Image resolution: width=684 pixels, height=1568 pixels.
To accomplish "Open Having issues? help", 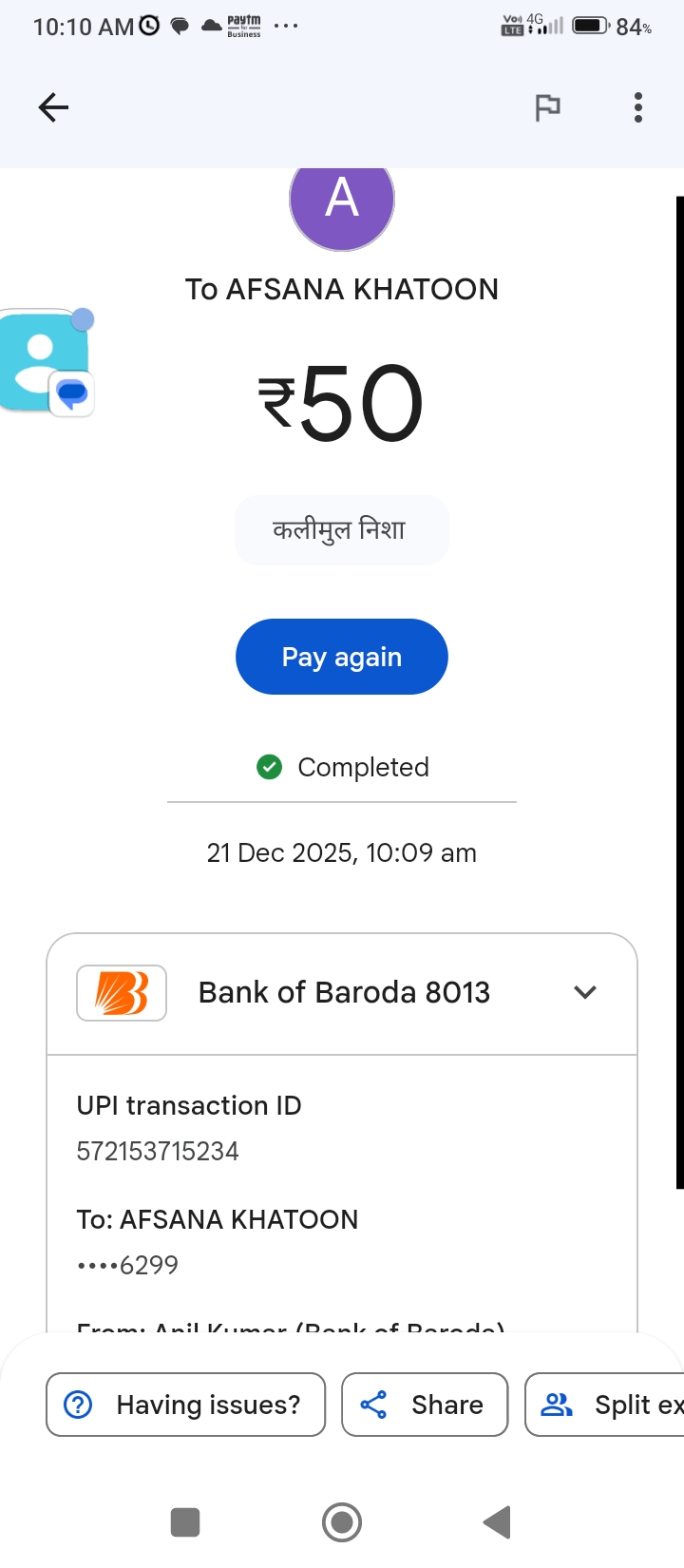I will [x=185, y=1405].
